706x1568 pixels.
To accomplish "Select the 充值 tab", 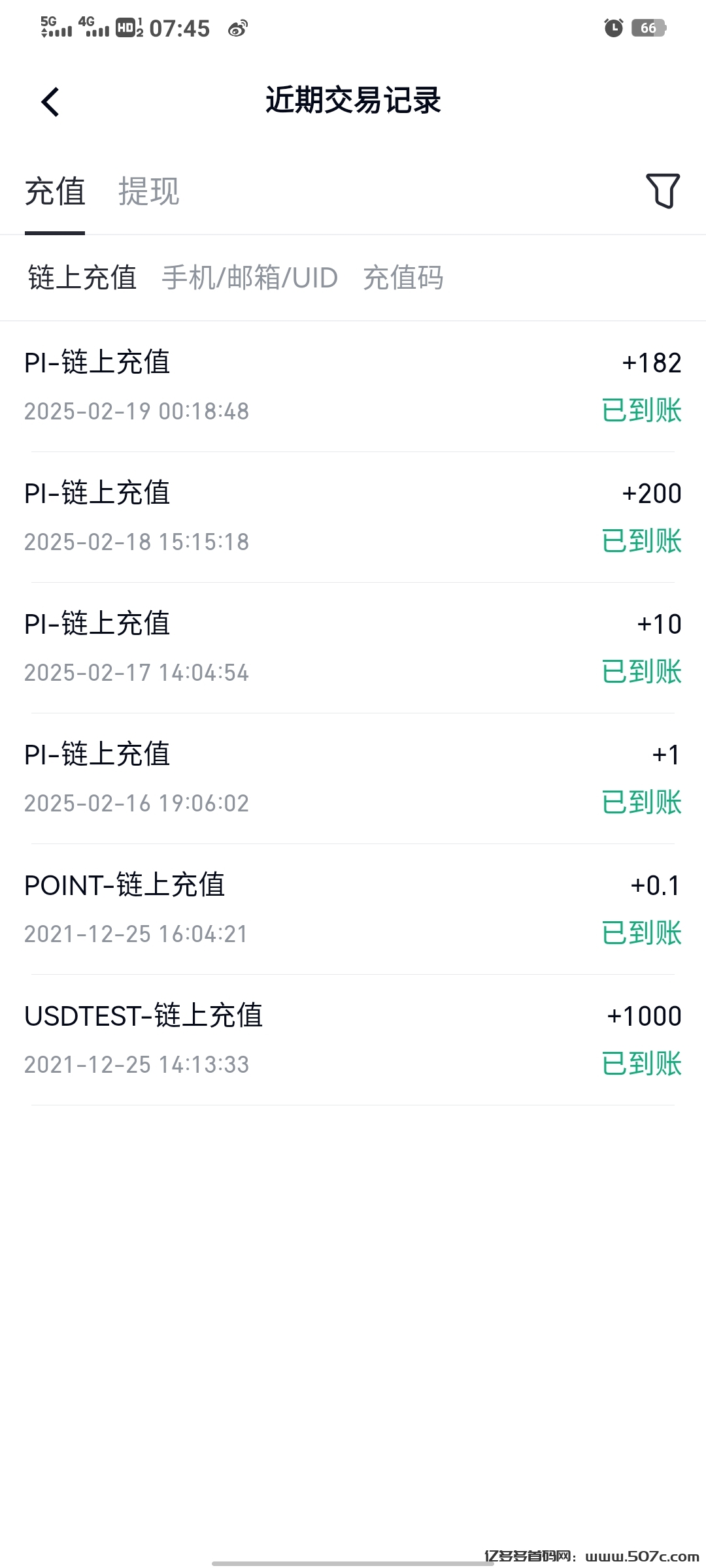I will (54, 193).
